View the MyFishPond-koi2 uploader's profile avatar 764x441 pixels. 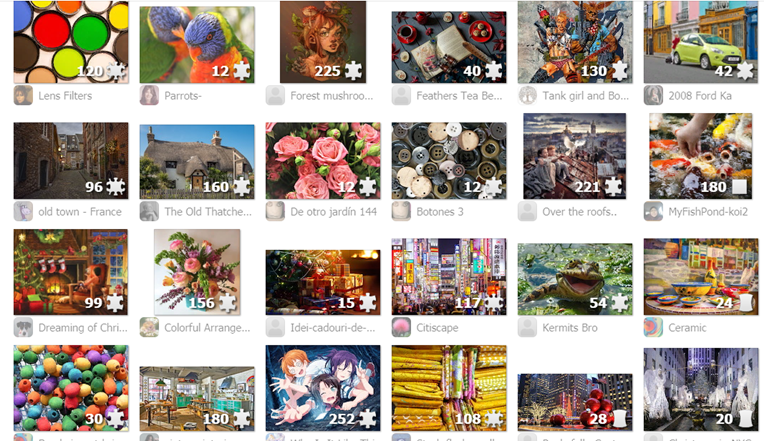click(653, 211)
